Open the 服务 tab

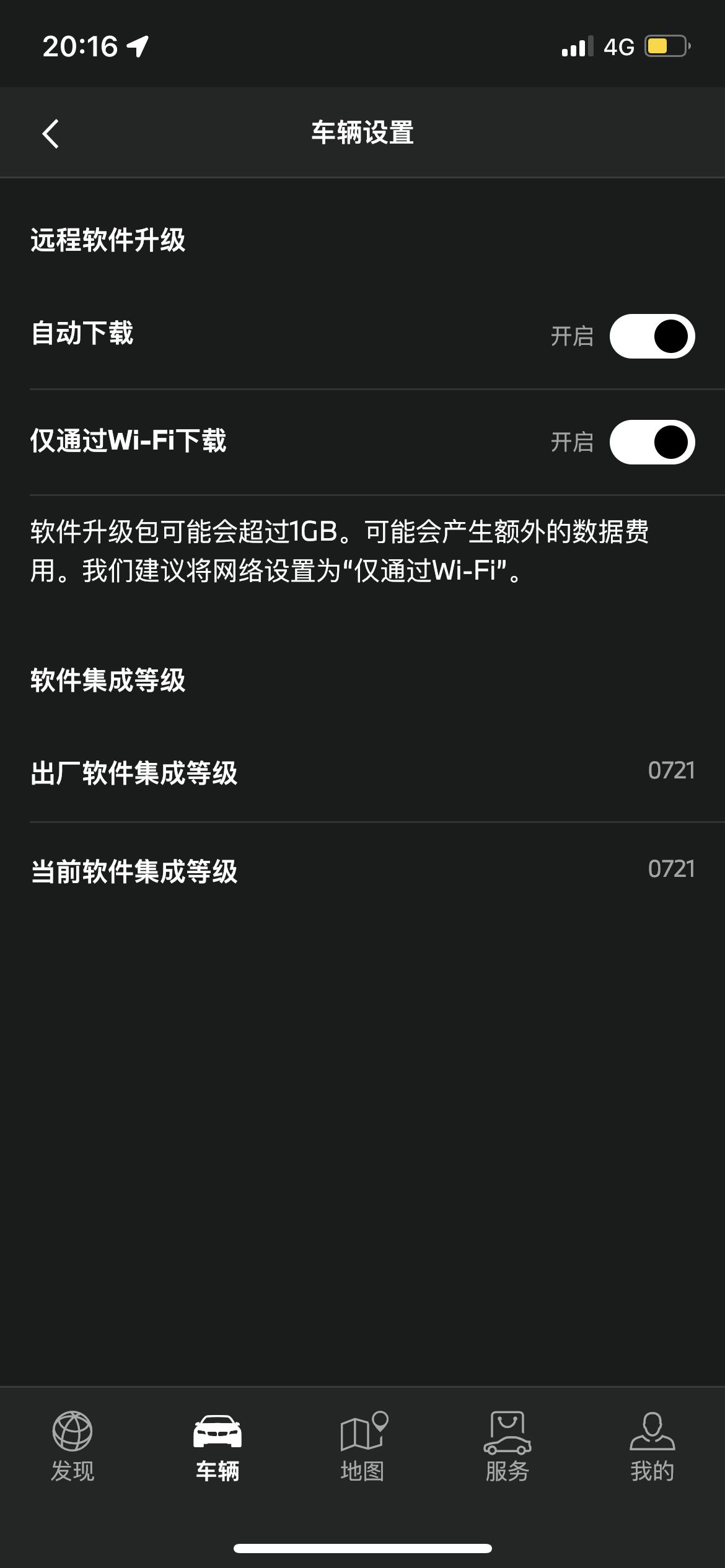pyautogui.click(x=507, y=1446)
